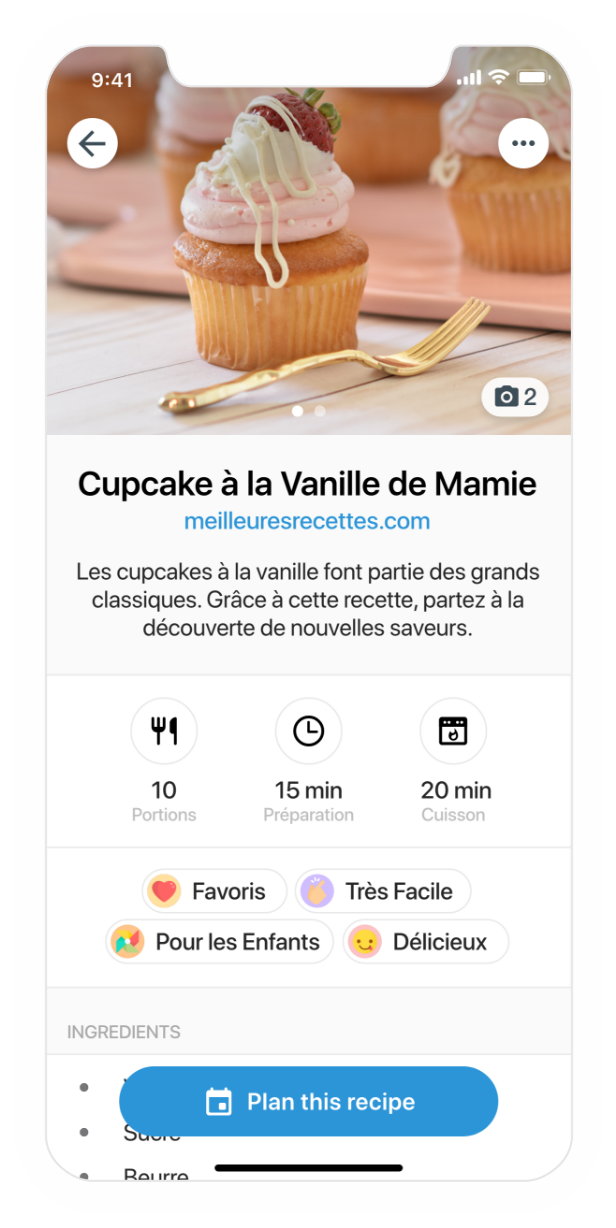Open the three-dot overflow menu

(523, 144)
